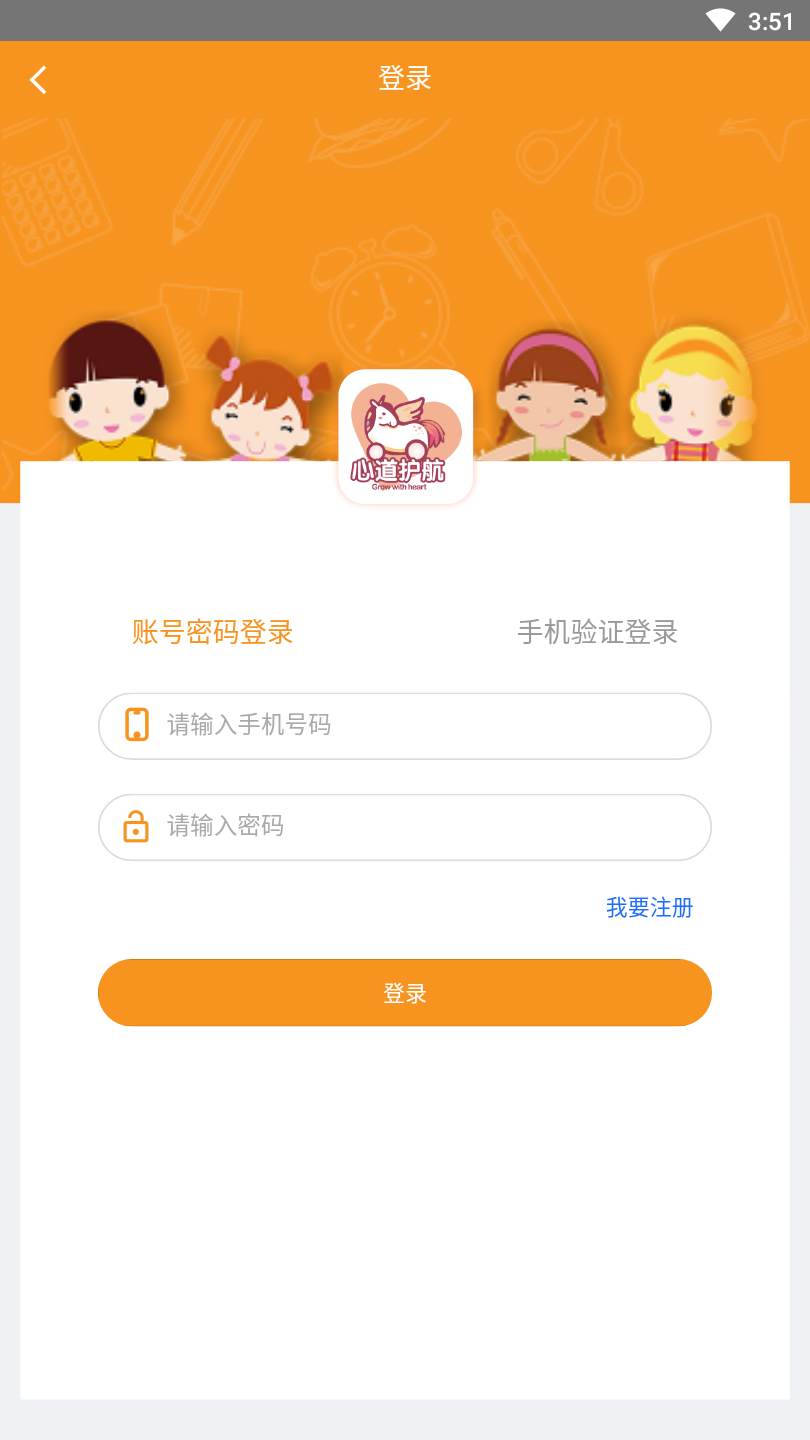Viewport: 810px width, 1440px height.
Task: Switch to the 手机验证登录 tab
Action: [x=597, y=632]
